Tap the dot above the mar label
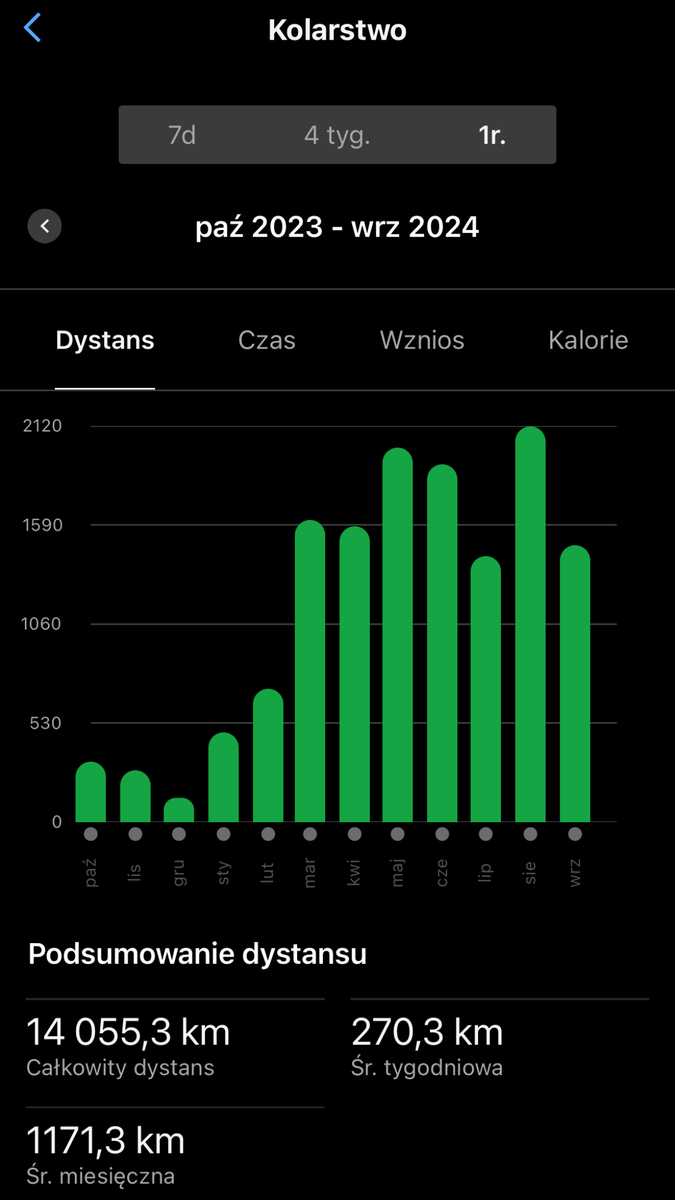Screen dimensions: 675x1200 (310, 834)
